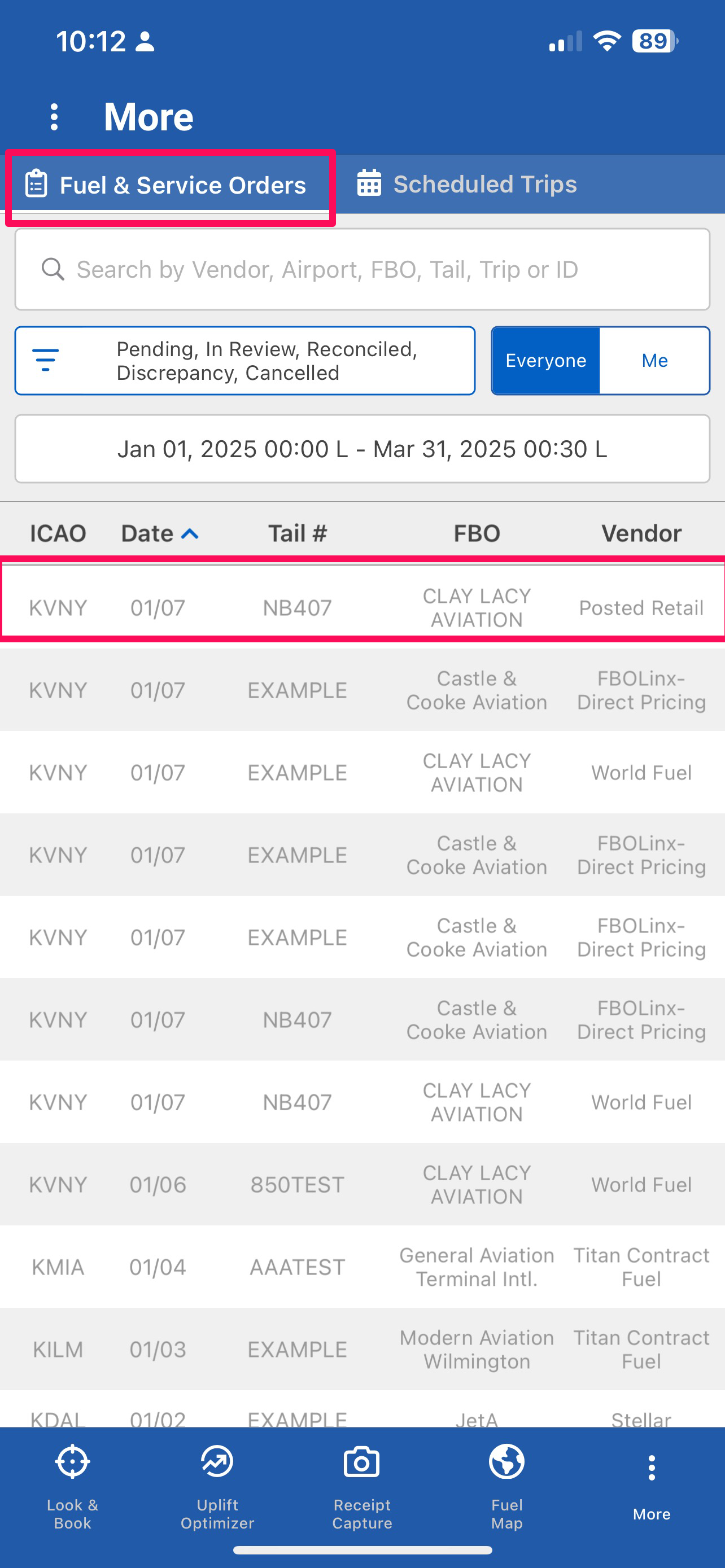Open the AAATEST order at KMIA
The width and height of the screenshot is (725, 1568).
click(x=362, y=1267)
